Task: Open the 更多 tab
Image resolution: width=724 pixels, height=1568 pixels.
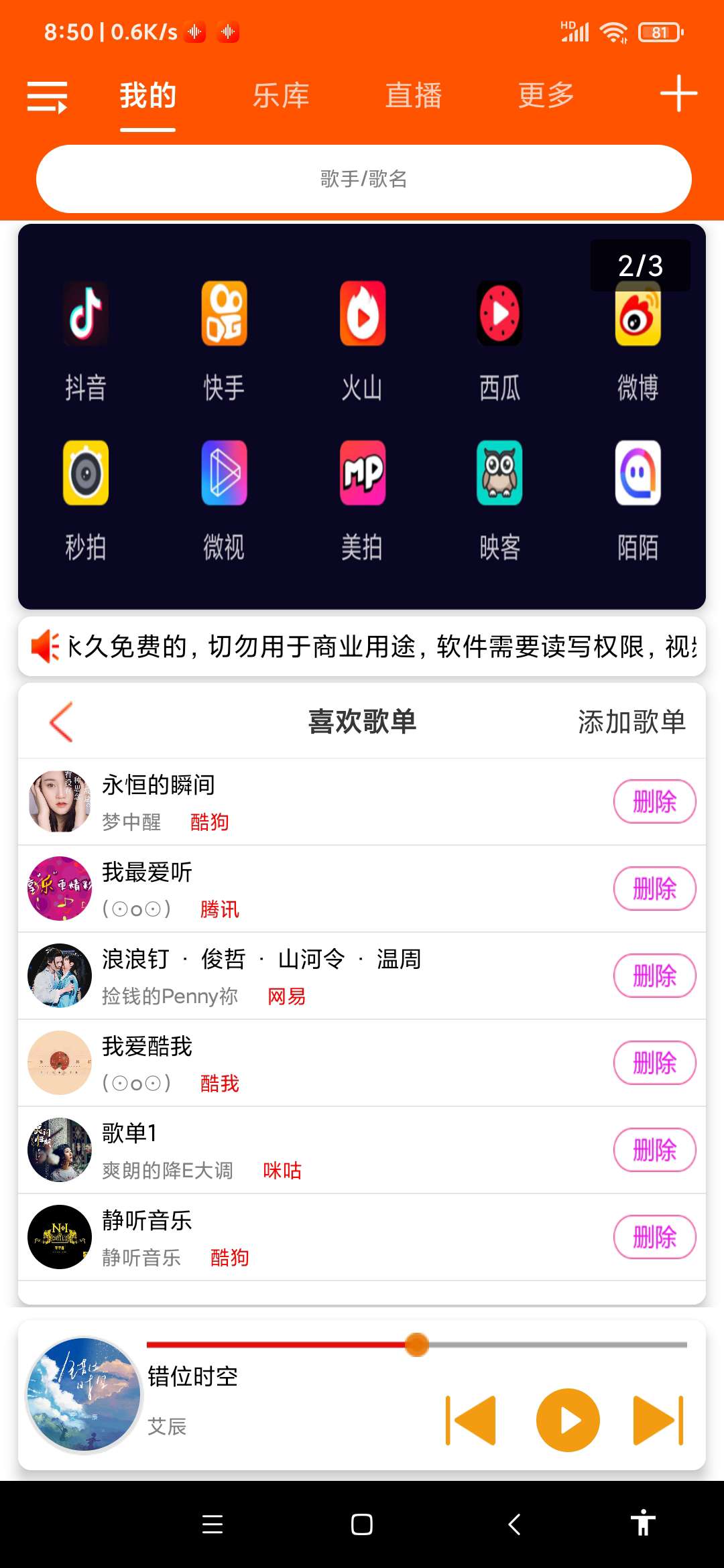Action: click(x=546, y=96)
